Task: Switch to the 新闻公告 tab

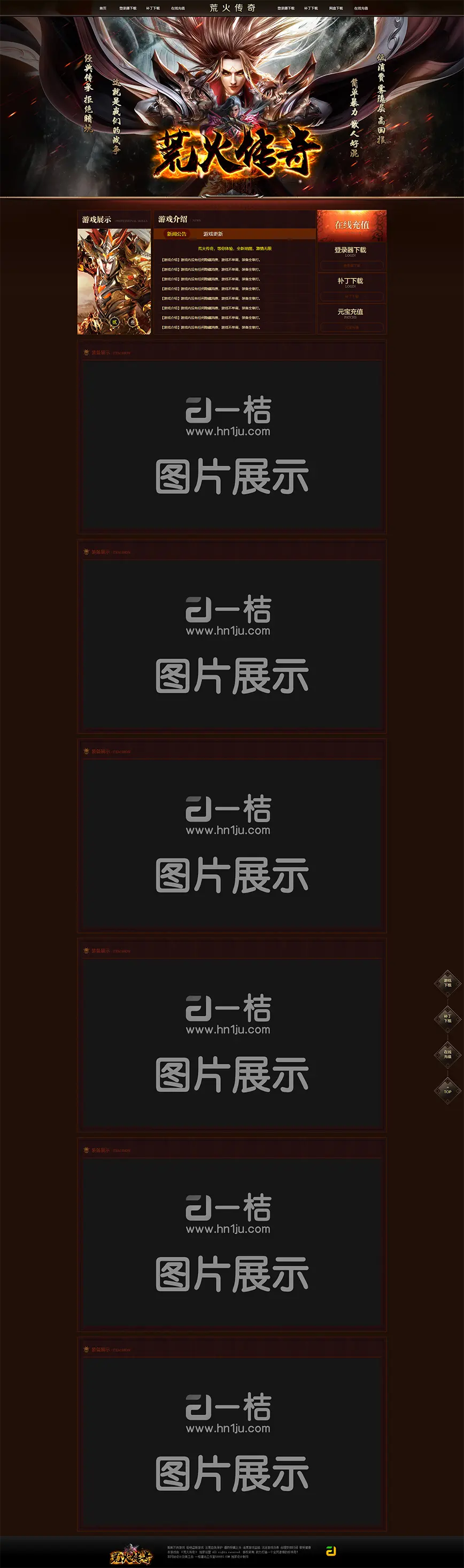Action: (176, 234)
